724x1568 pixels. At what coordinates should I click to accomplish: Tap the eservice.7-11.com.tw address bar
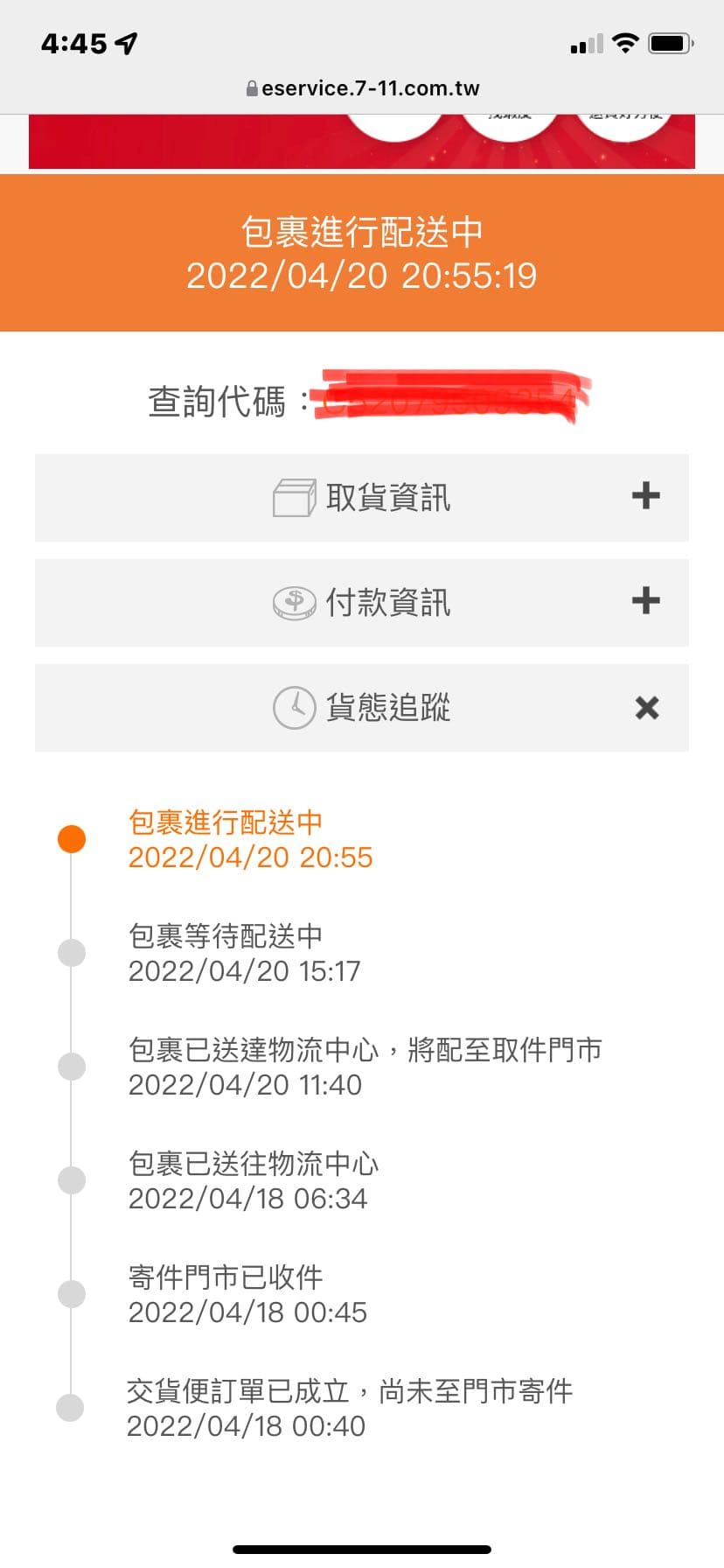(363, 88)
